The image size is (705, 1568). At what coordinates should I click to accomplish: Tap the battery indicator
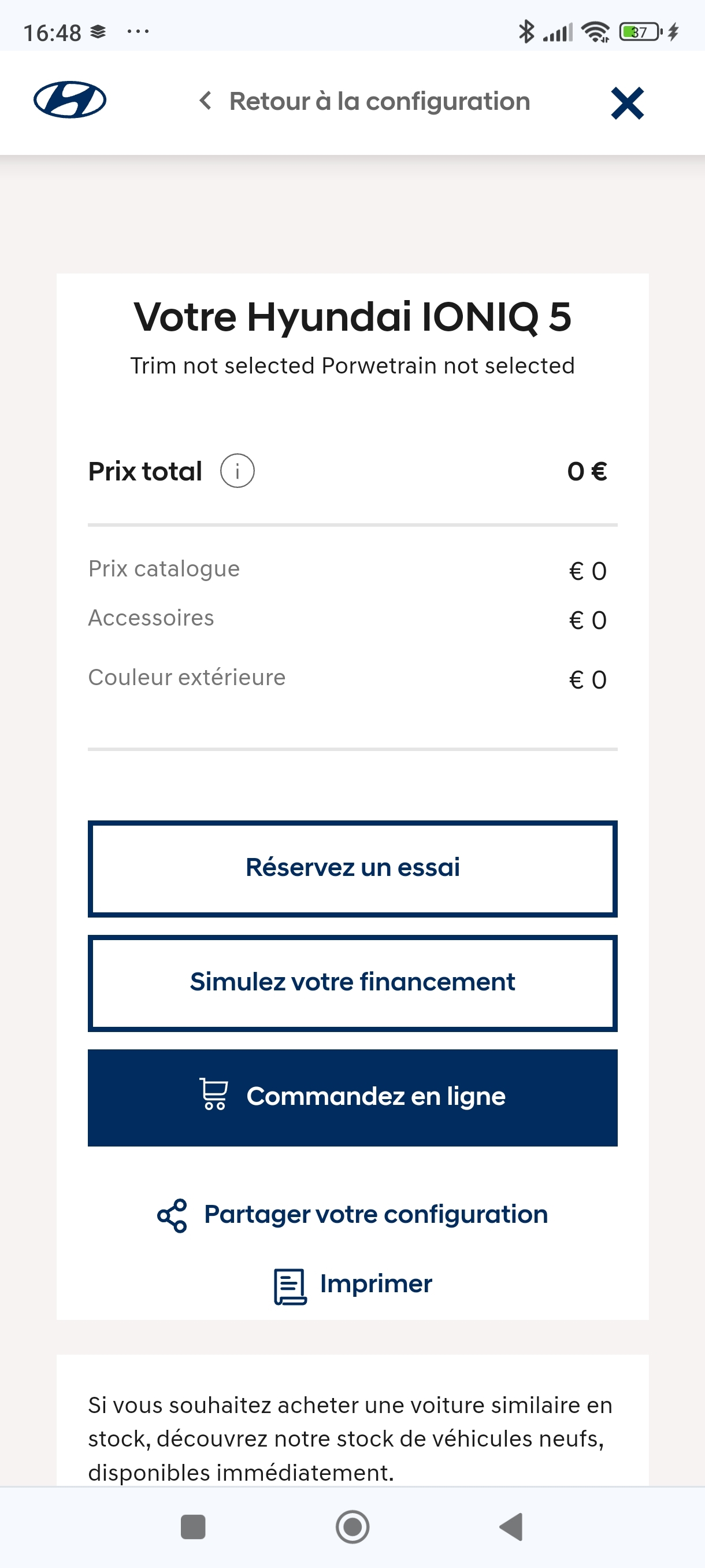tap(639, 32)
